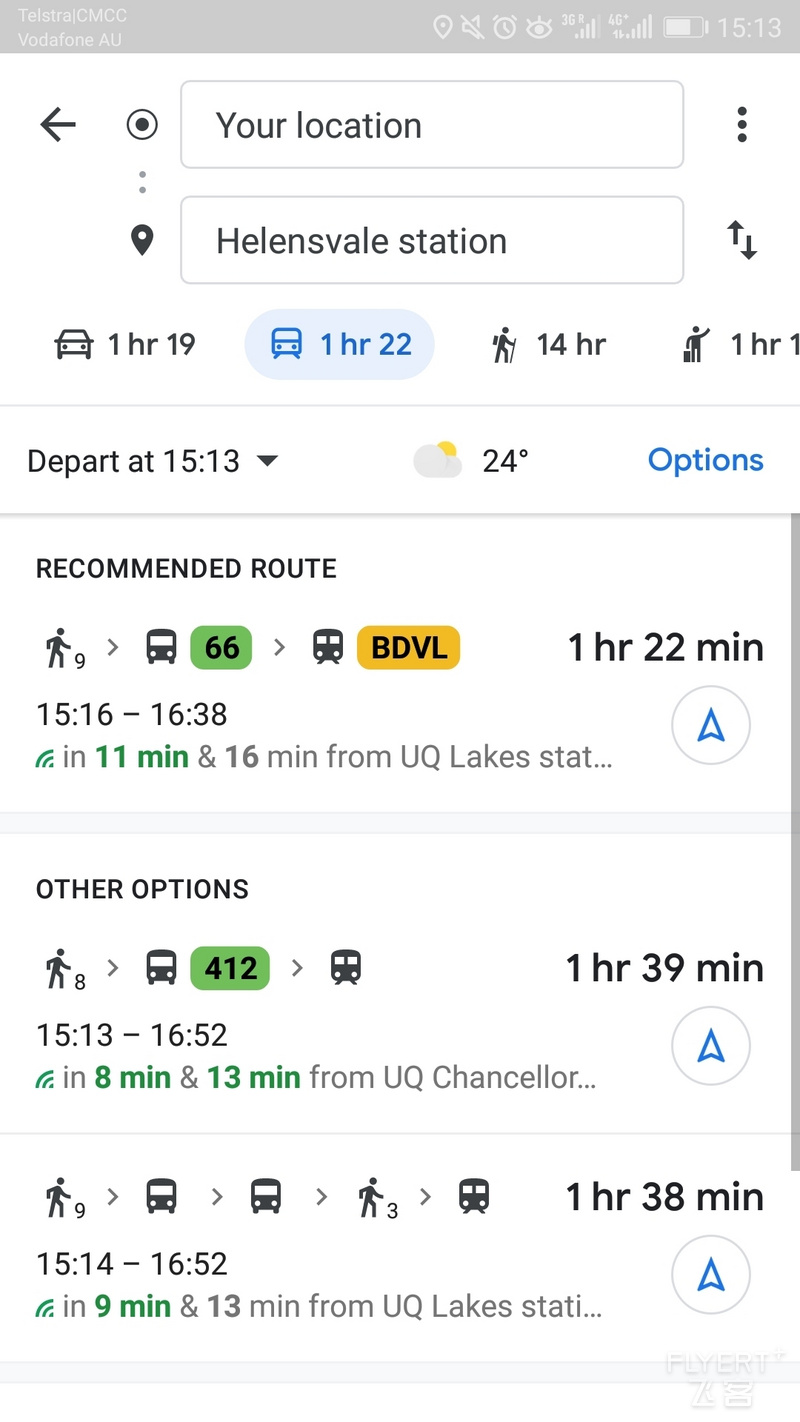This screenshot has width=800, height=1422.
Task: Switch to driving mode 1 hr 19
Action: (125, 345)
